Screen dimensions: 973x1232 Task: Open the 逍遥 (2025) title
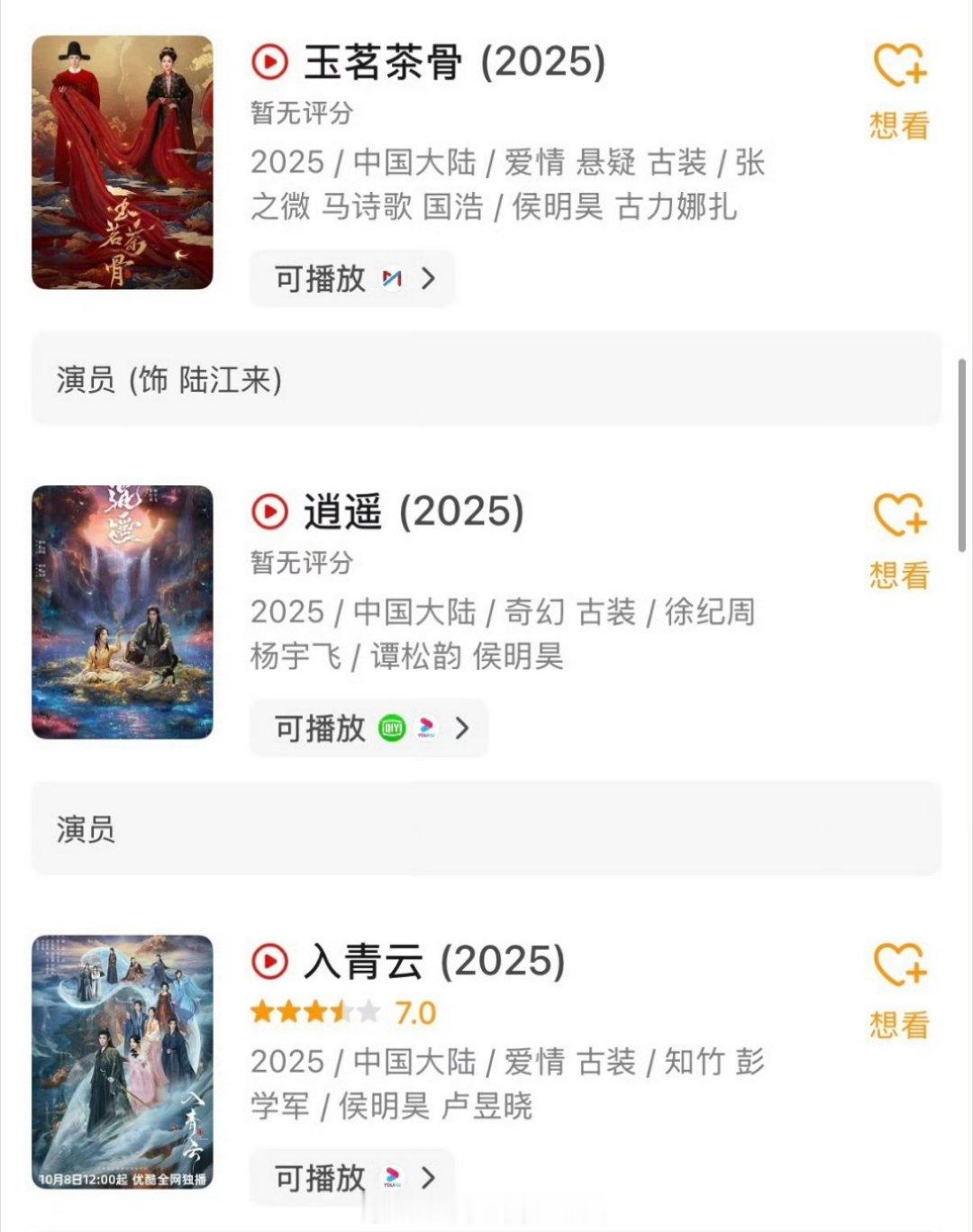coord(414,512)
